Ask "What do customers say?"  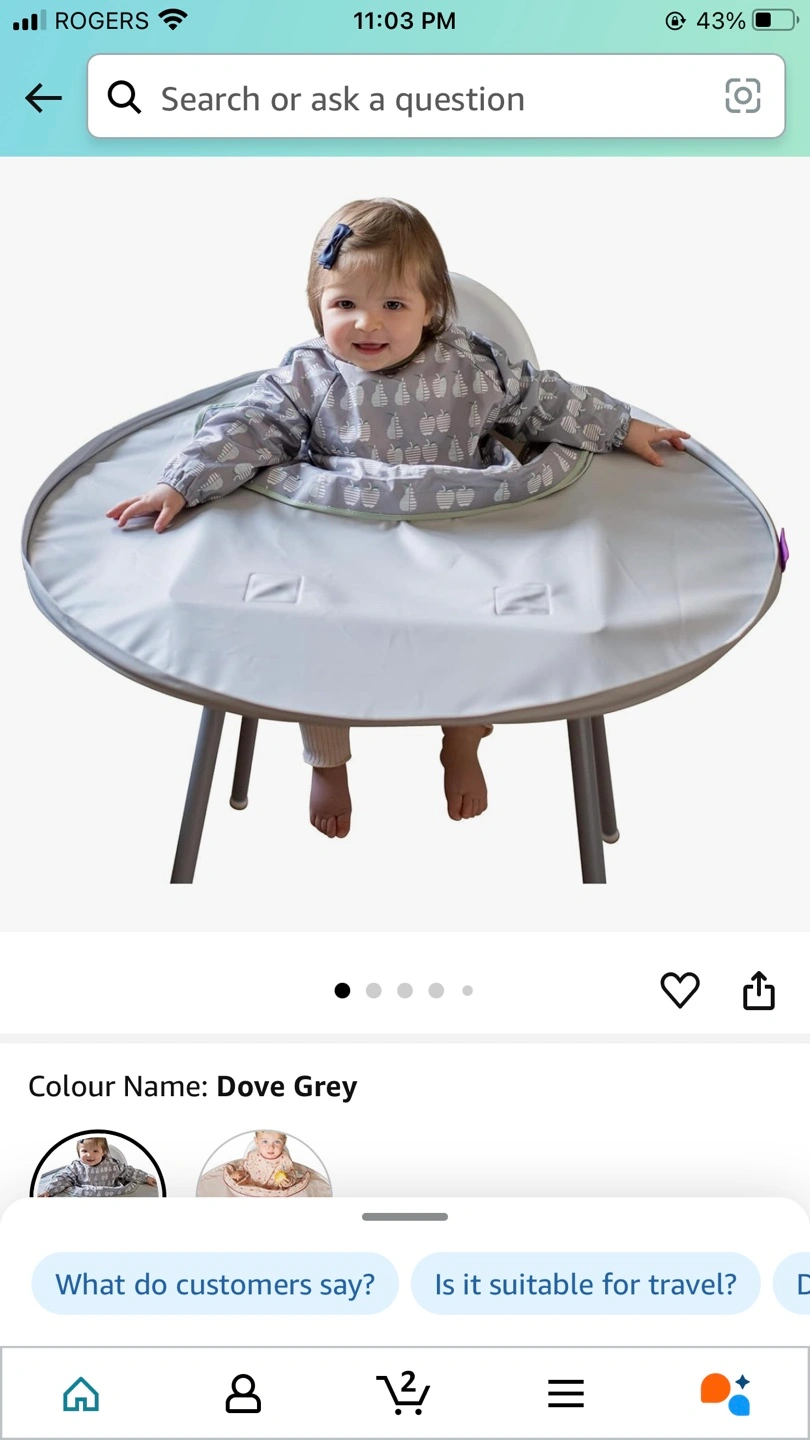pyautogui.click(x=215, y=1283)
